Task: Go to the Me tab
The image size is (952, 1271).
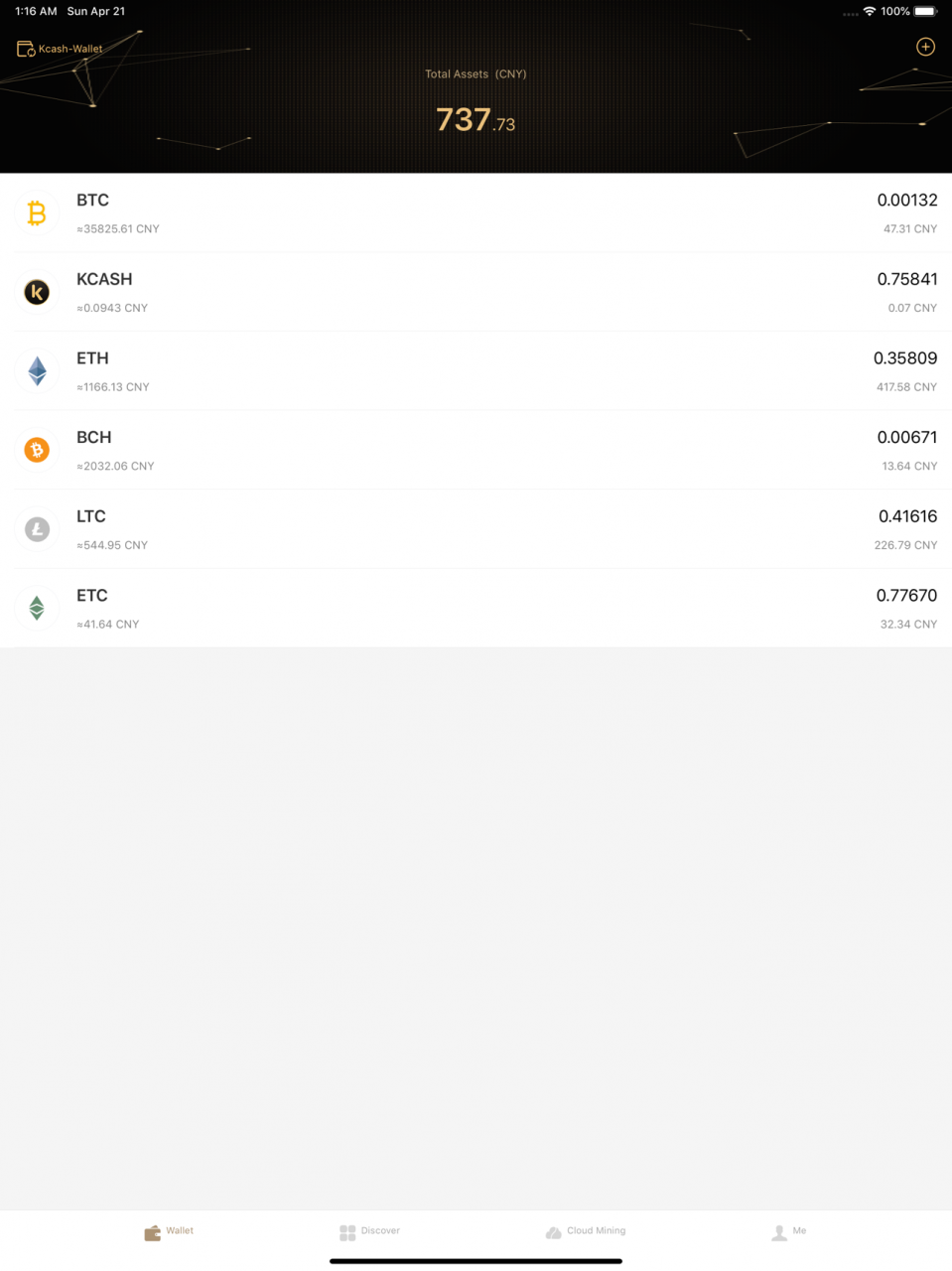Action: (x=787, y=1231)
